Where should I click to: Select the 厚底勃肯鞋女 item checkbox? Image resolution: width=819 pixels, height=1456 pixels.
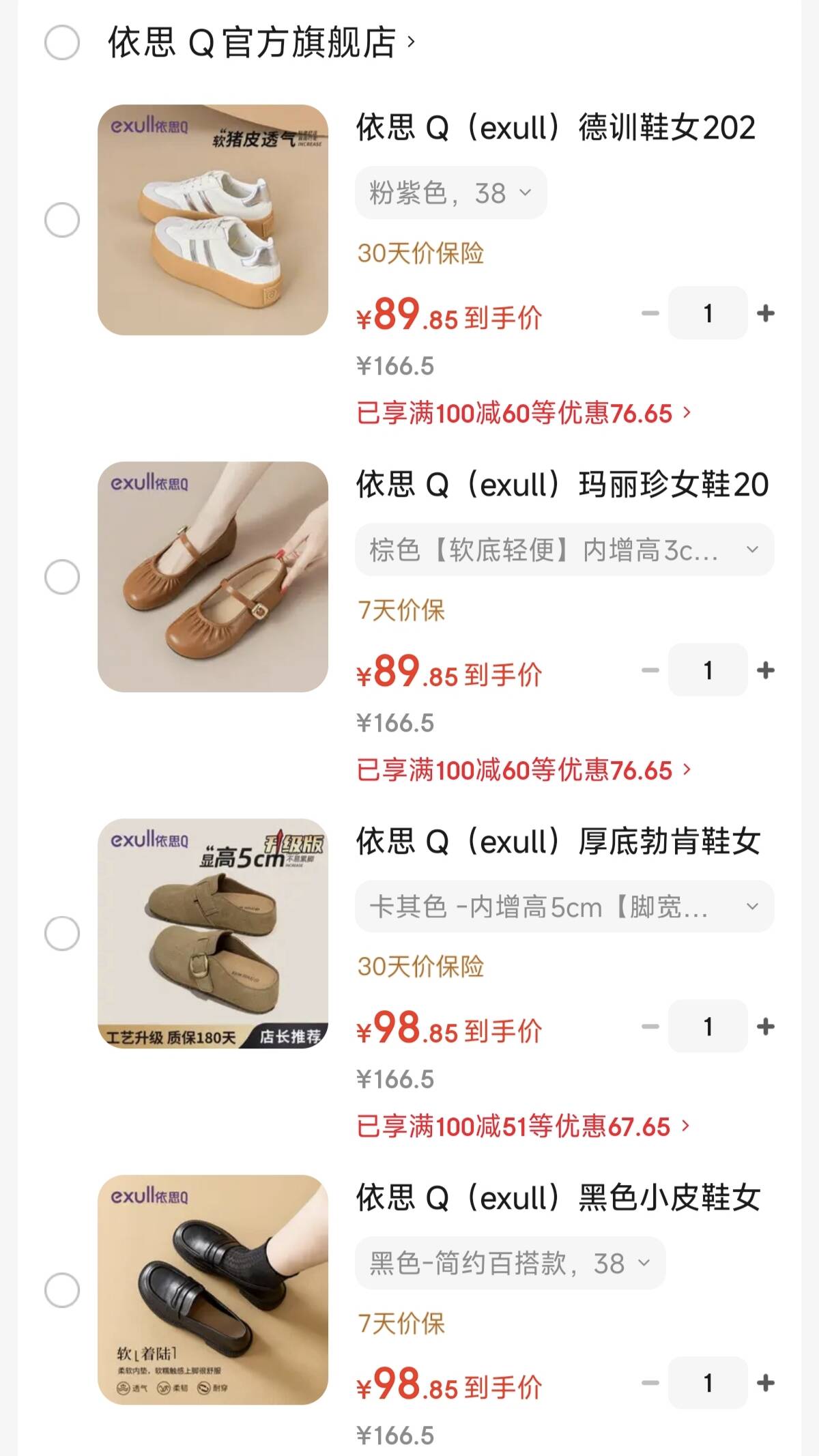click(62, 933)
